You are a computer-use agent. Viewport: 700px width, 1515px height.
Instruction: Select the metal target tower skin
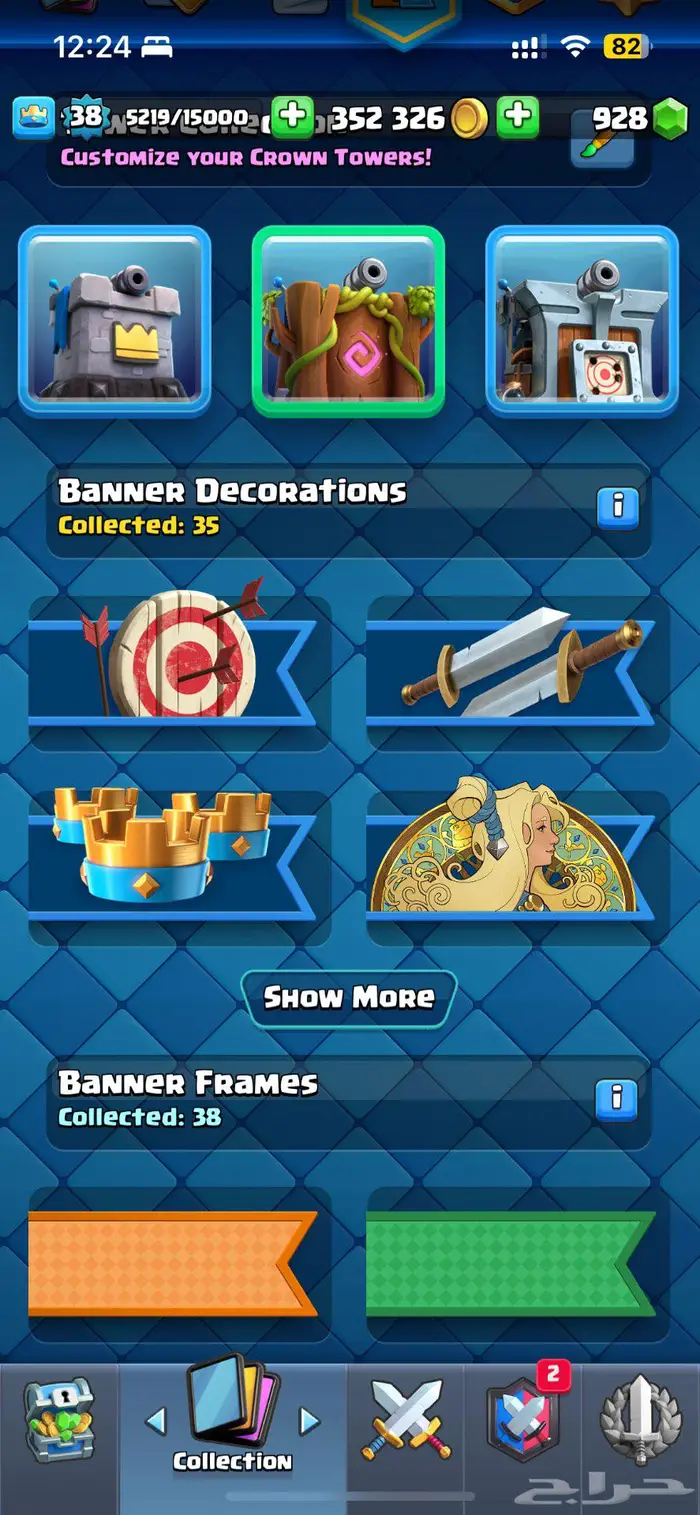(582, 320)
